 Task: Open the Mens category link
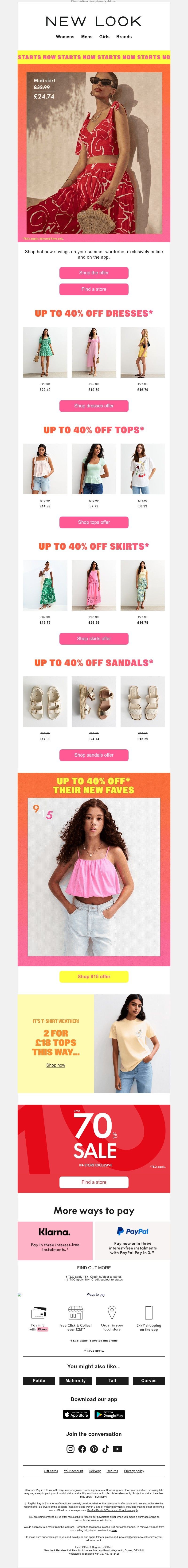point(87,37)
